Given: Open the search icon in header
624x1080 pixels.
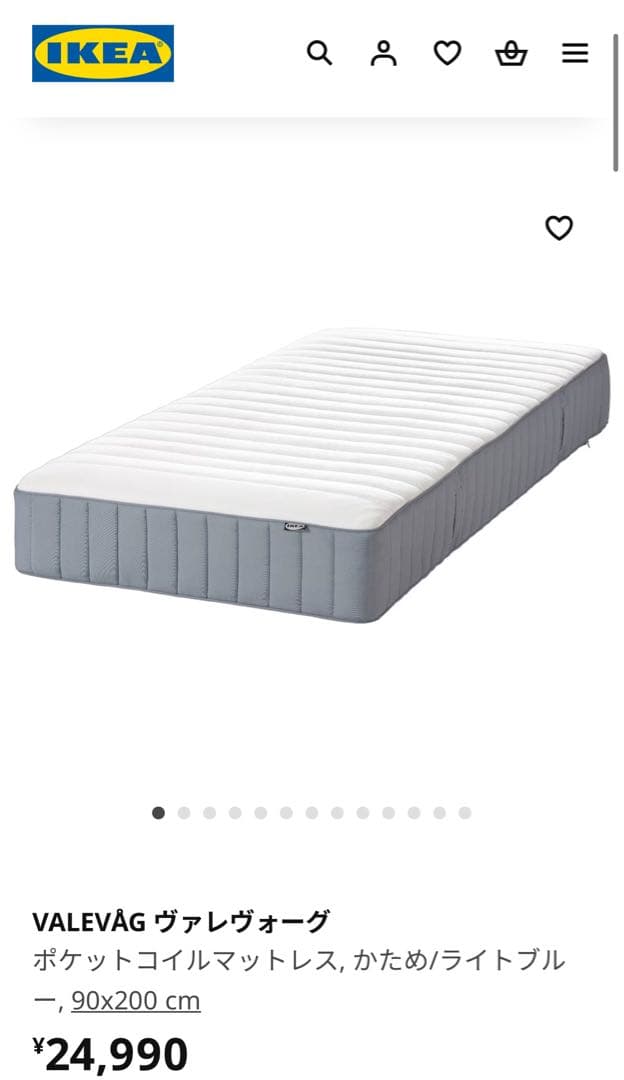Looking at the screenshot, I should (x=319, y=53).
